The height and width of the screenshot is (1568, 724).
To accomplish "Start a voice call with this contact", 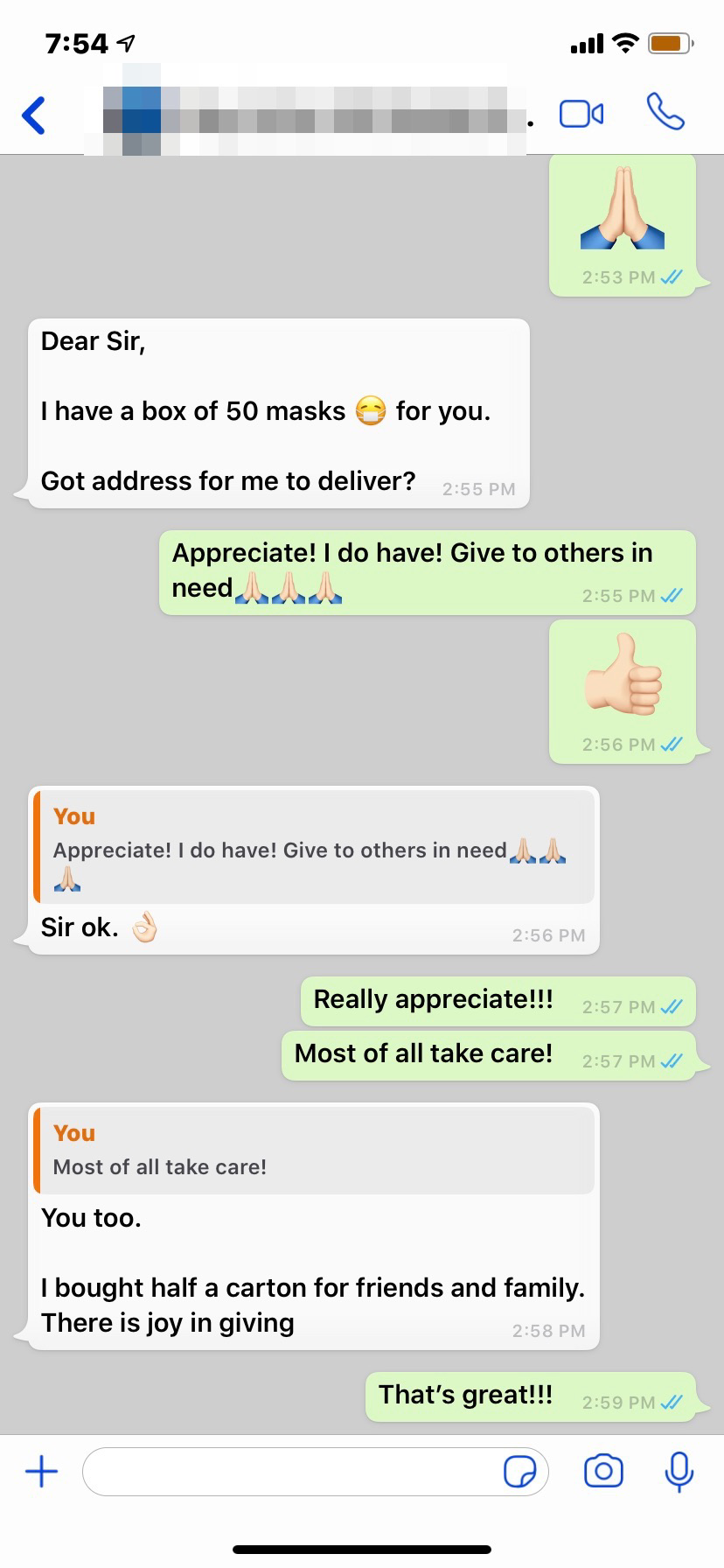I will click(x=665, y=112).
